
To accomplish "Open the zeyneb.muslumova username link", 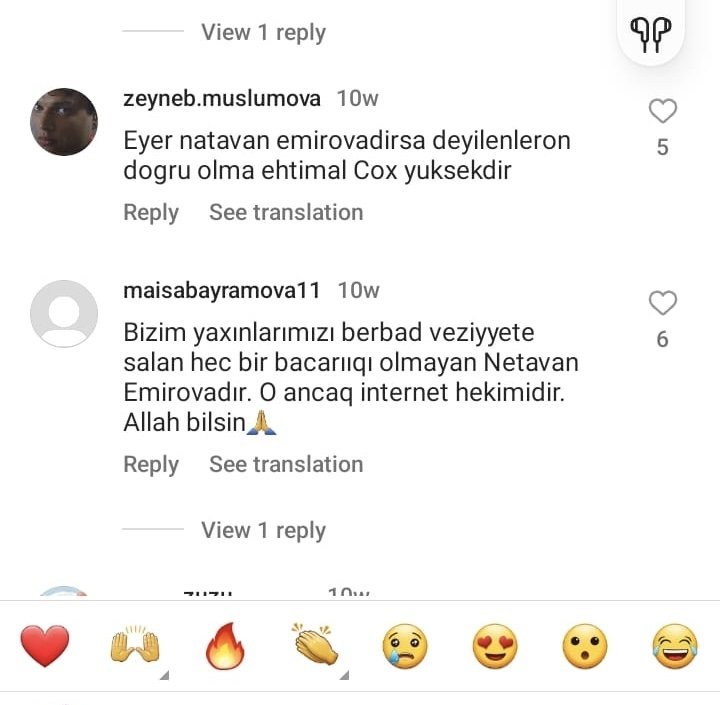I will click(x=222, y=98).
